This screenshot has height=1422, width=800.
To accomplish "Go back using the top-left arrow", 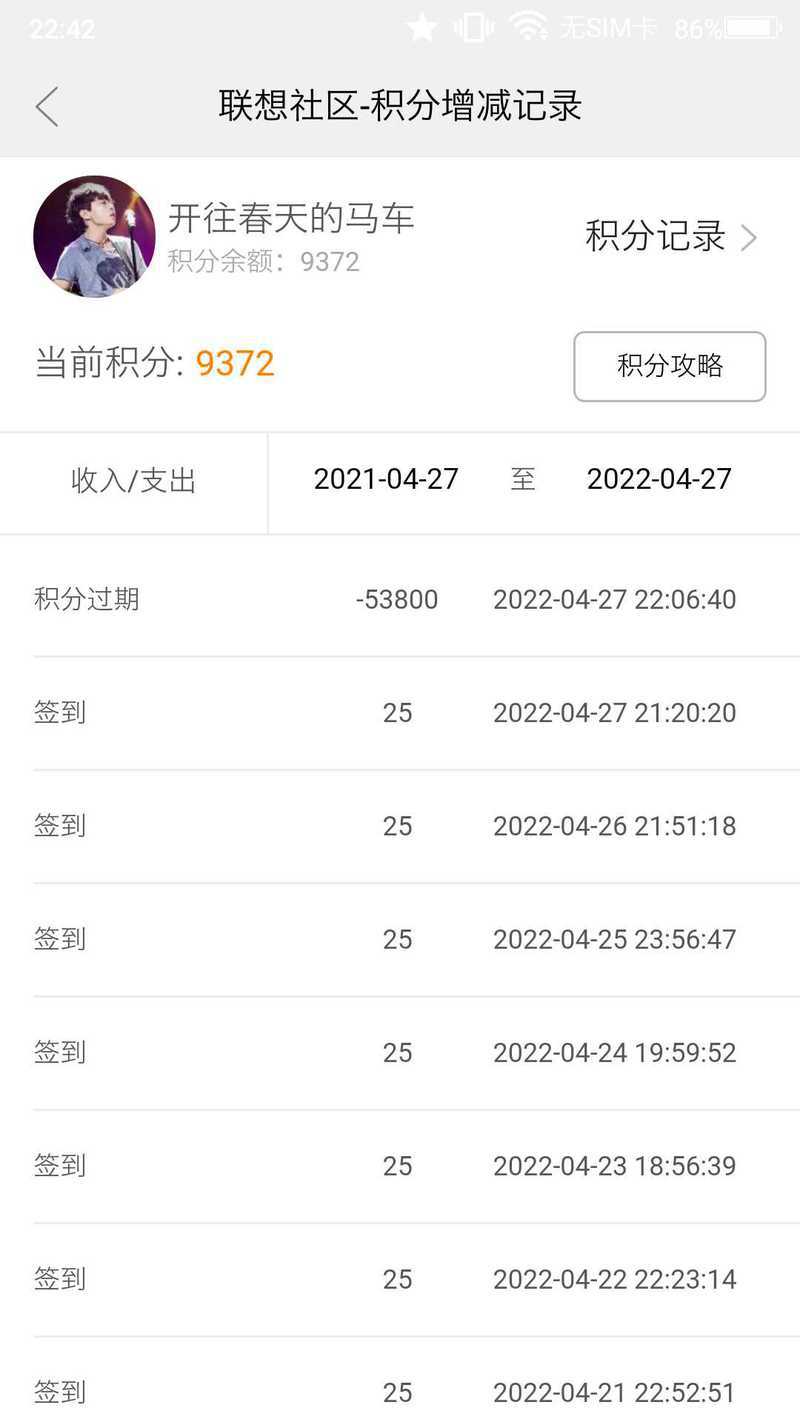I will tap(47, 106).
